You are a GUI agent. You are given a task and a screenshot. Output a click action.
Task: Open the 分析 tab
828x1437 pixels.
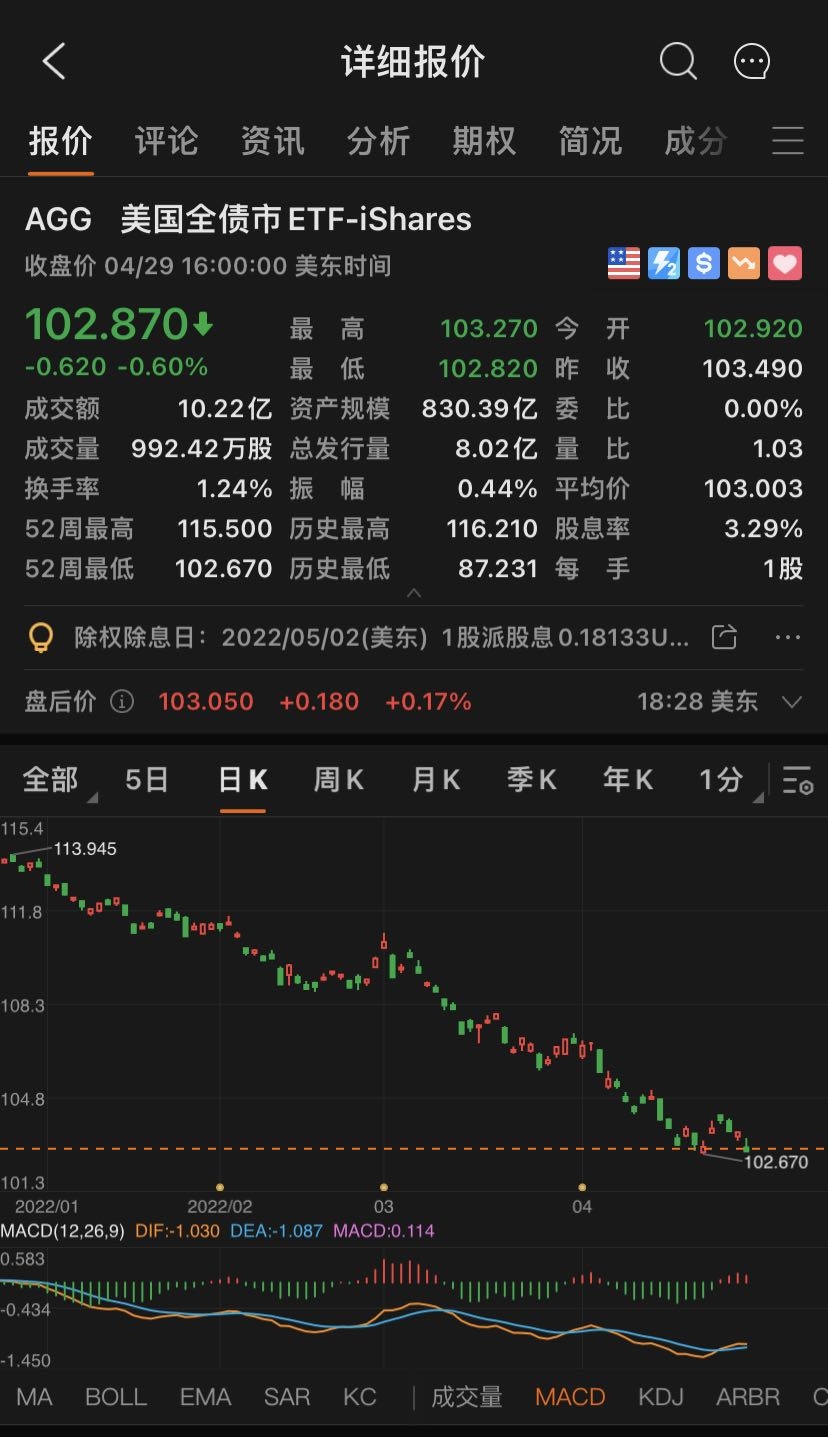(x=378, y=141)
